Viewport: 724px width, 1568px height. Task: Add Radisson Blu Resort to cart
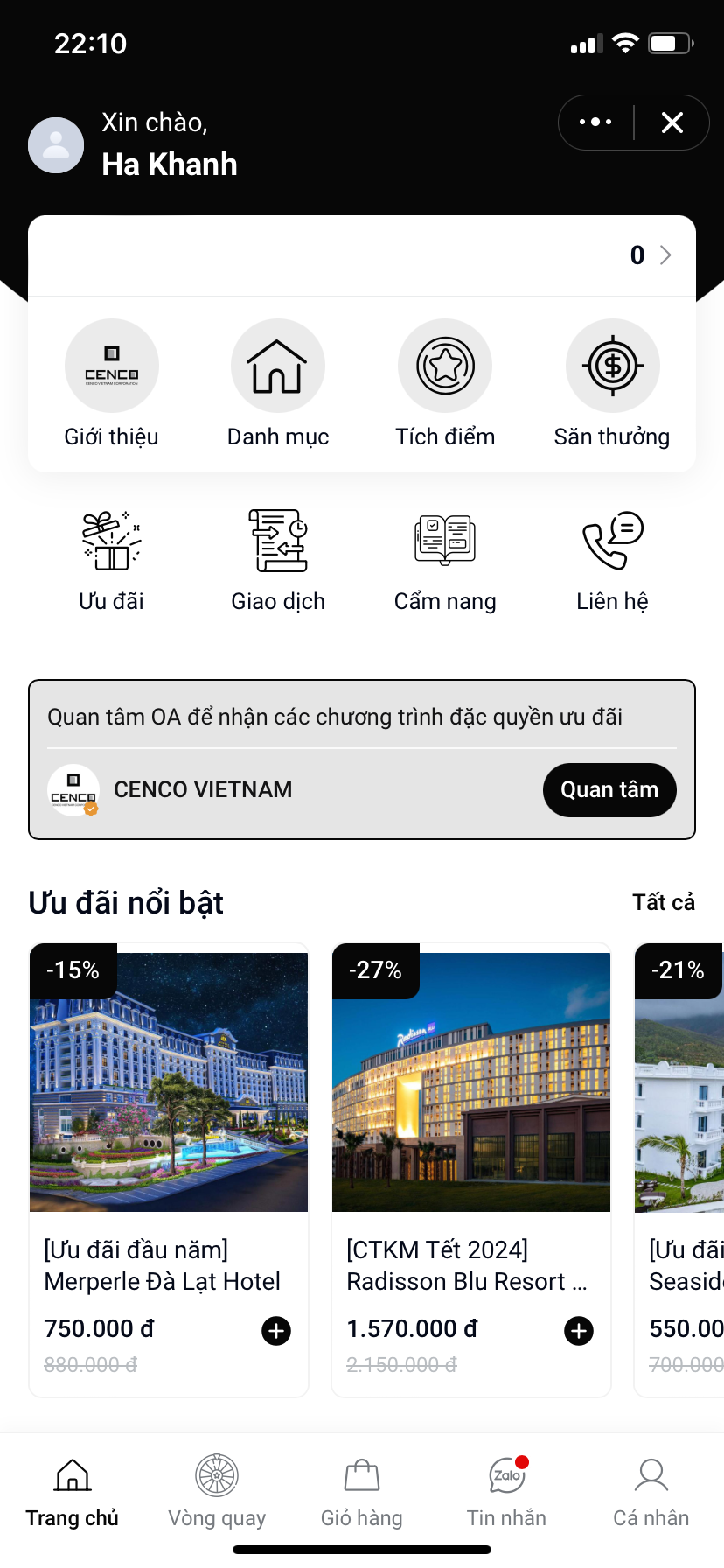click(x=579, y=1331)
